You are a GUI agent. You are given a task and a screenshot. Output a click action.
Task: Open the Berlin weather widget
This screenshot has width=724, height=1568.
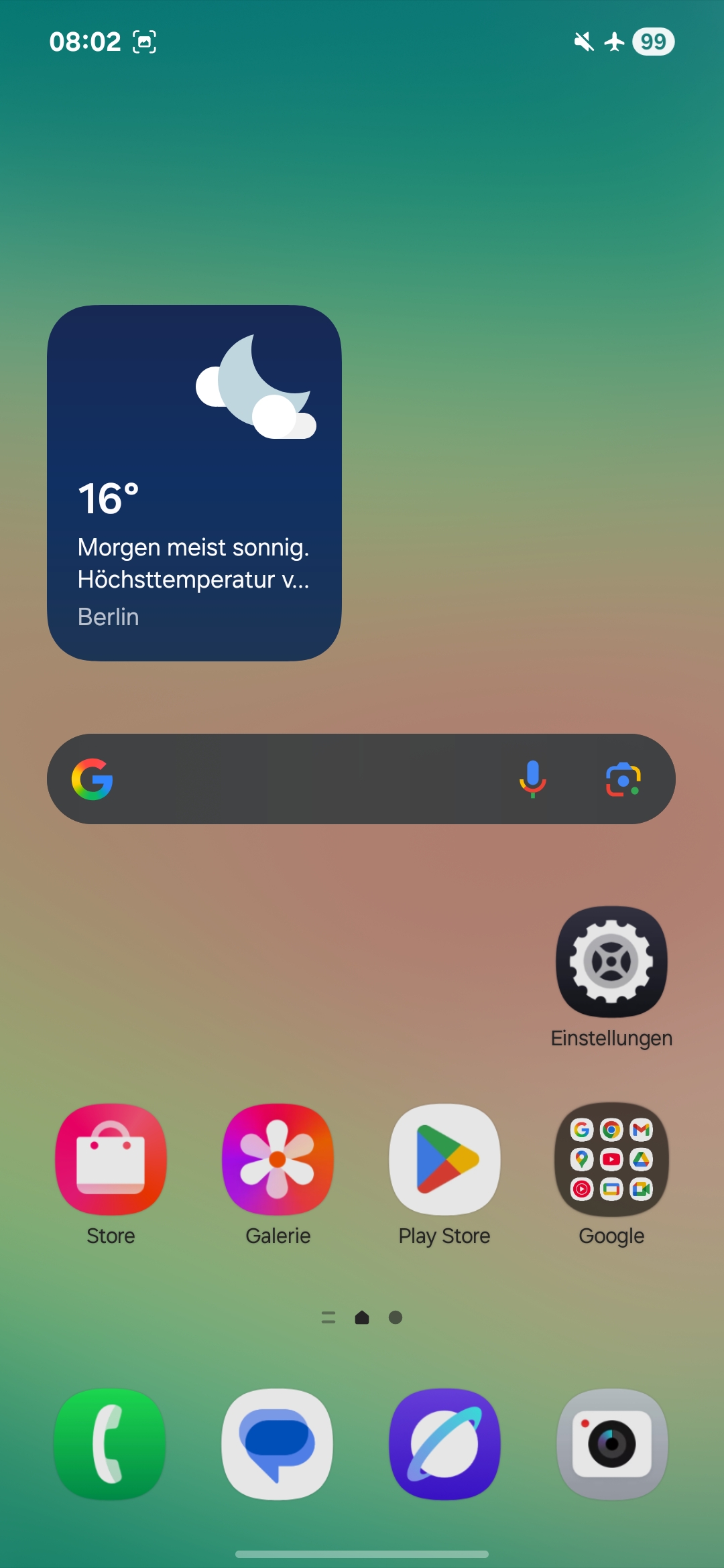(194, 483)
